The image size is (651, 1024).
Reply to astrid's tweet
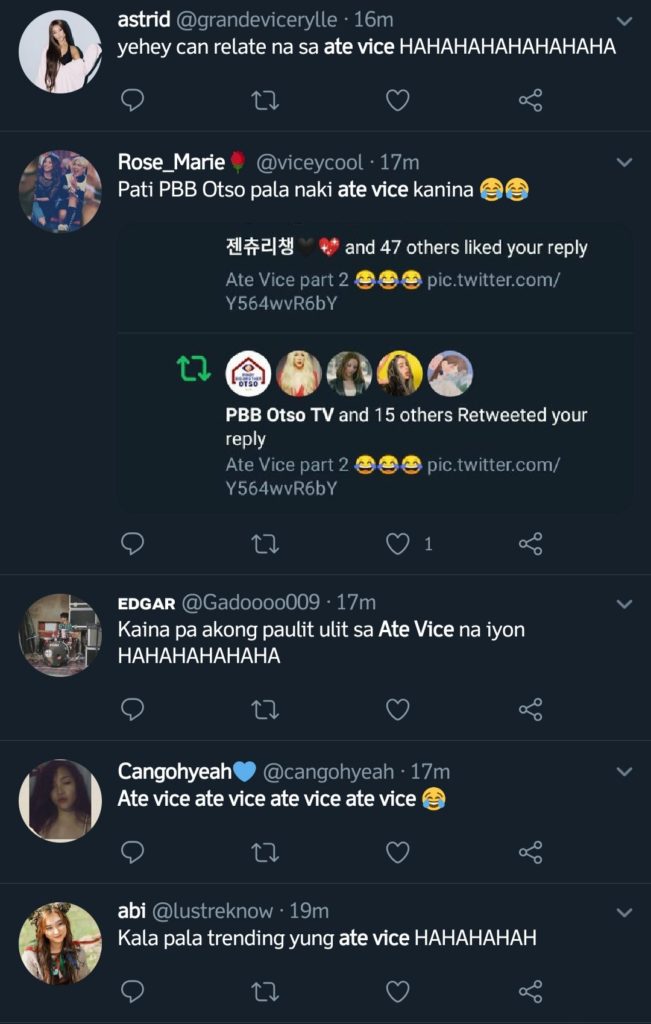point(132,100)
